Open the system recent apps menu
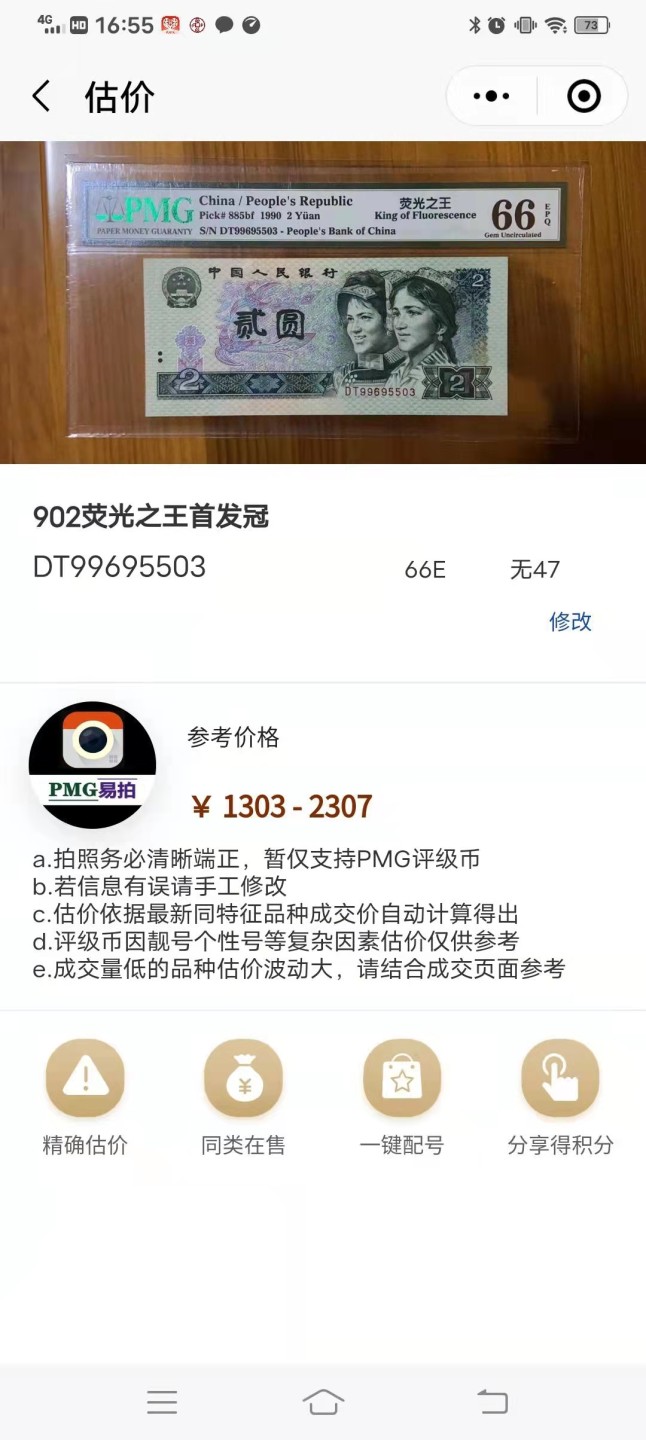Viewport: 646px width, 1440px height. pos(162,1402)
